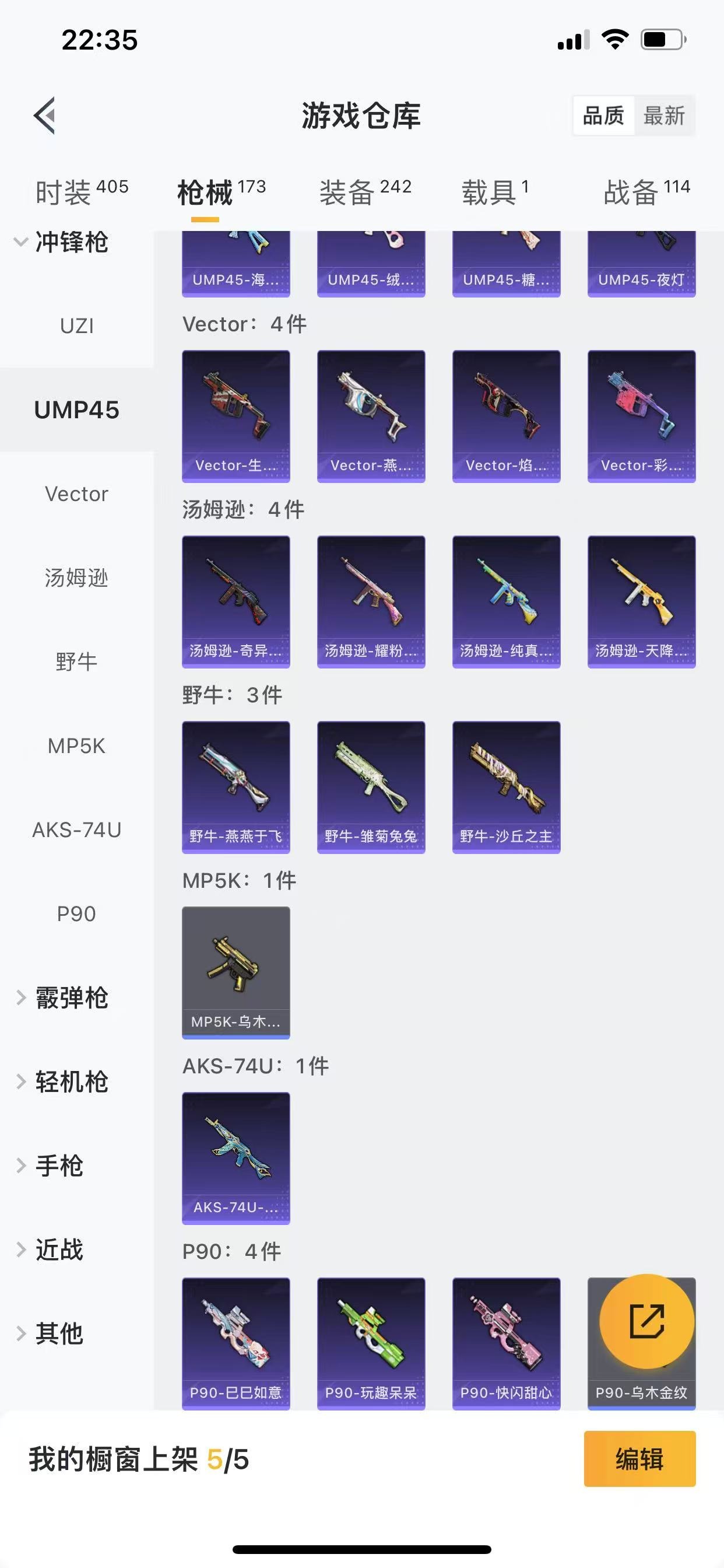View the P90-玩趣呆呆 skin

tap(371, 1343)
